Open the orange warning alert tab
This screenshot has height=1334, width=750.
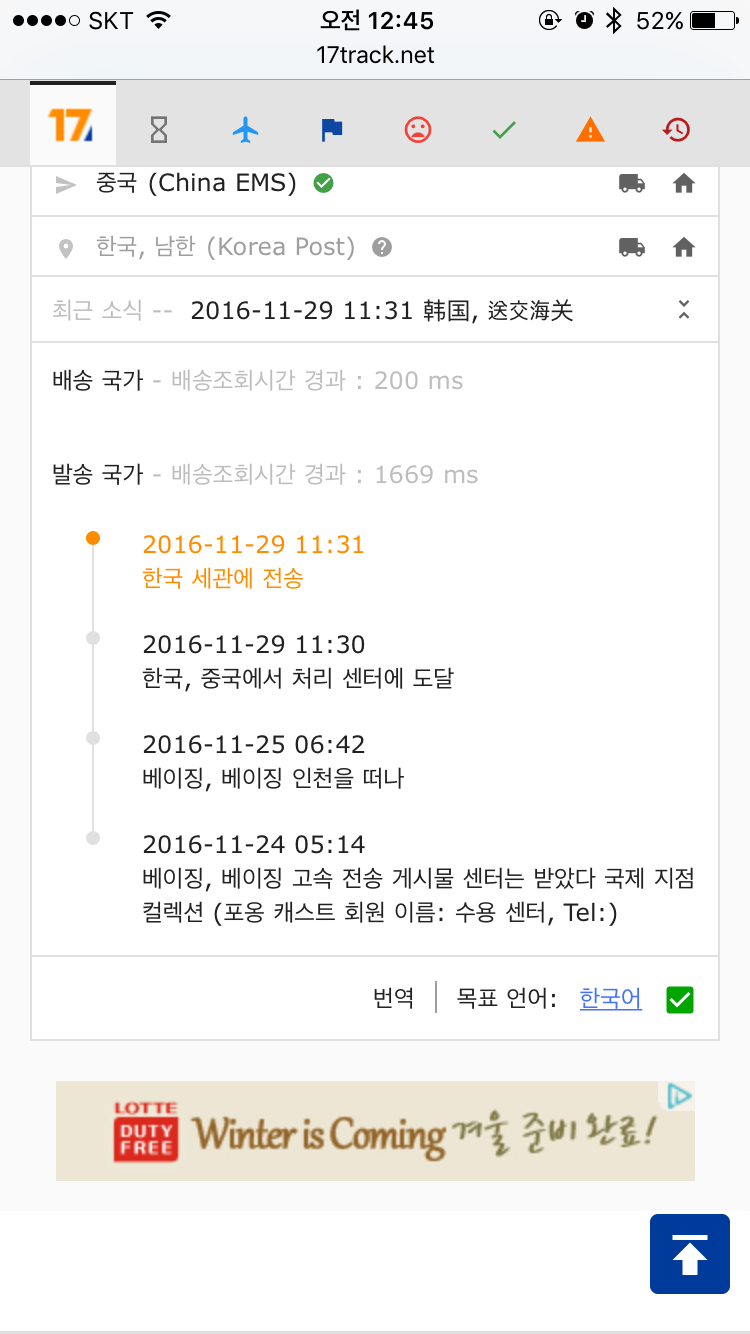tap(590, 129)
